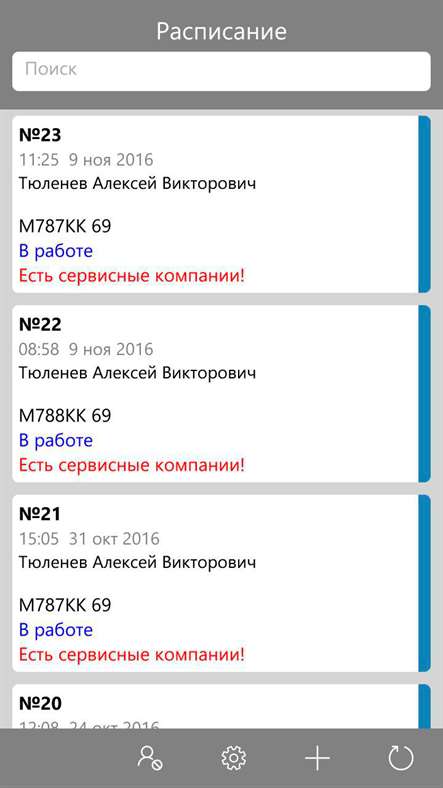
Task: Tap the user account icon in bottom bar
Action: 150,758
